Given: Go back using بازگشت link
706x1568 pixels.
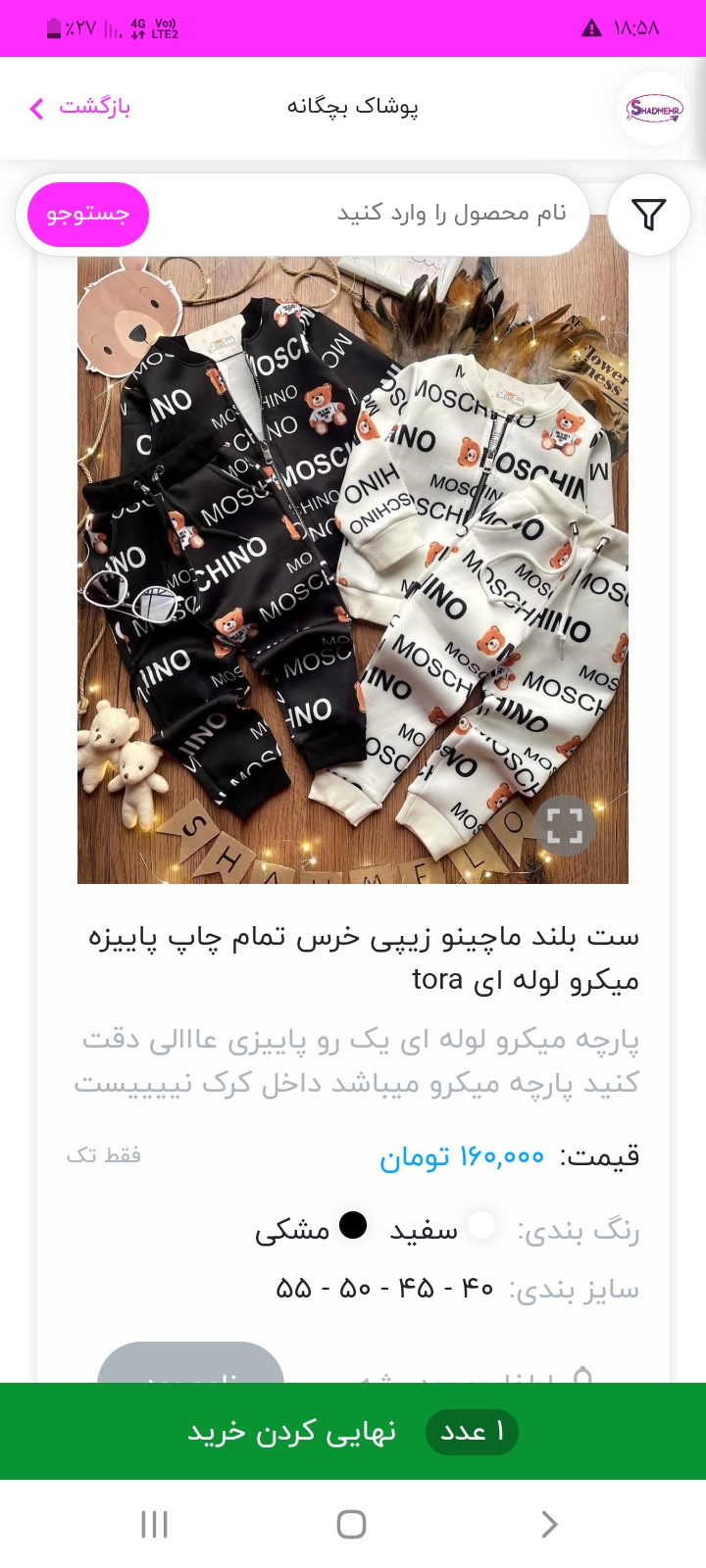Looking at the screenshot, I should click(x=80, y=107).
